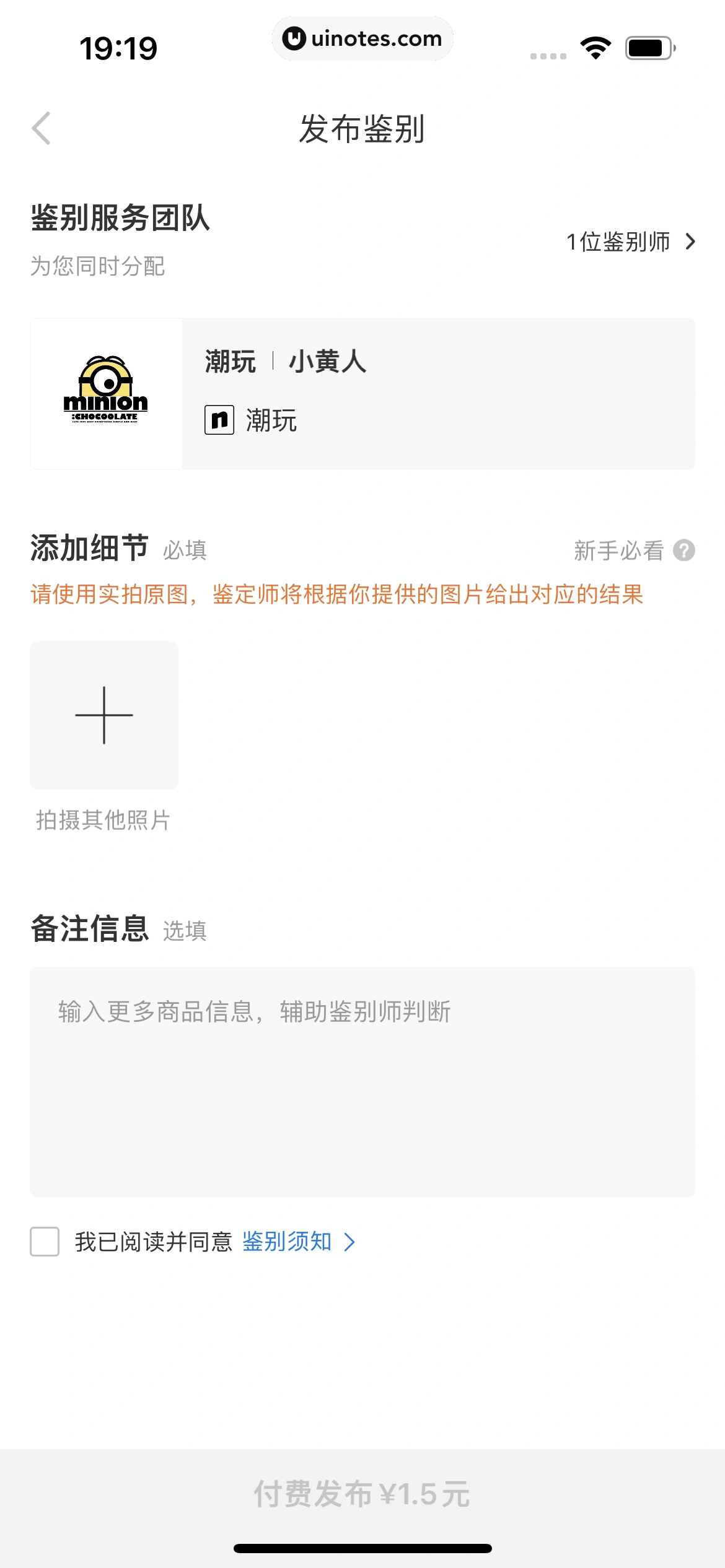Tap the 潮玩 category icon next to brand name
Viewport: 725px width, 1568px height.
[x=220, y=420]
